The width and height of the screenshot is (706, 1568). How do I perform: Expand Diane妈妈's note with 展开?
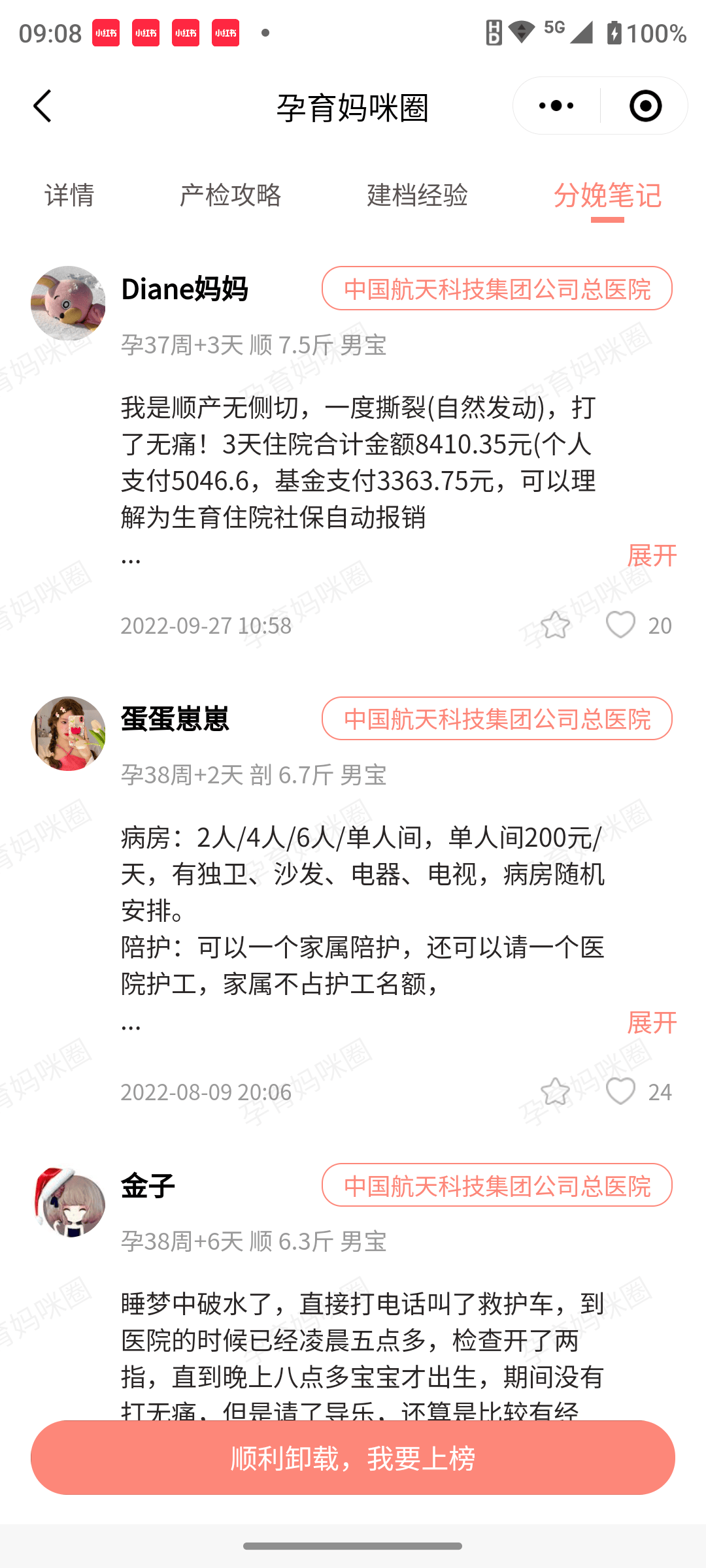tap(652, 555)
